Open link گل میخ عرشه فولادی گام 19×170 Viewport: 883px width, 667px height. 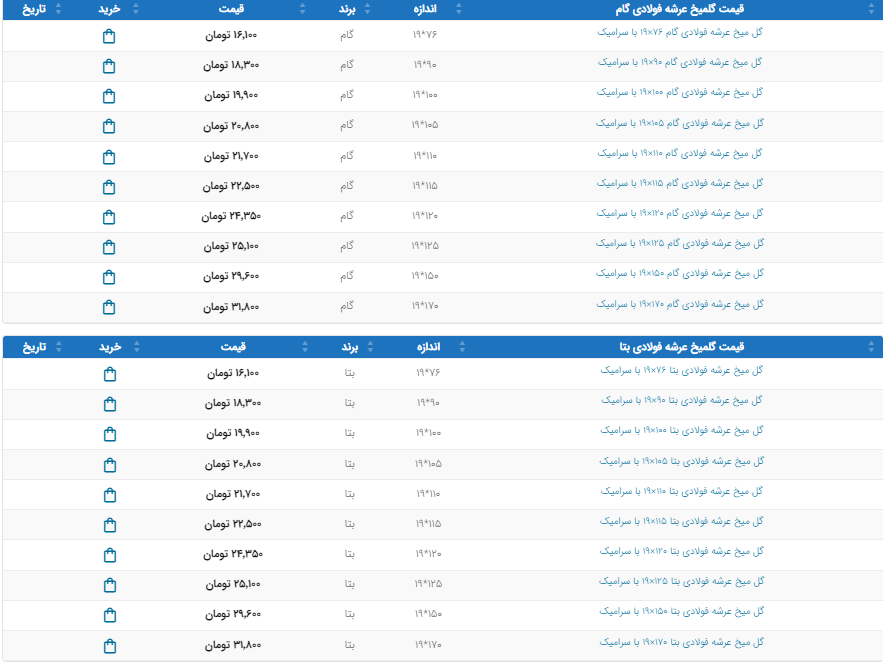point(680,303)
